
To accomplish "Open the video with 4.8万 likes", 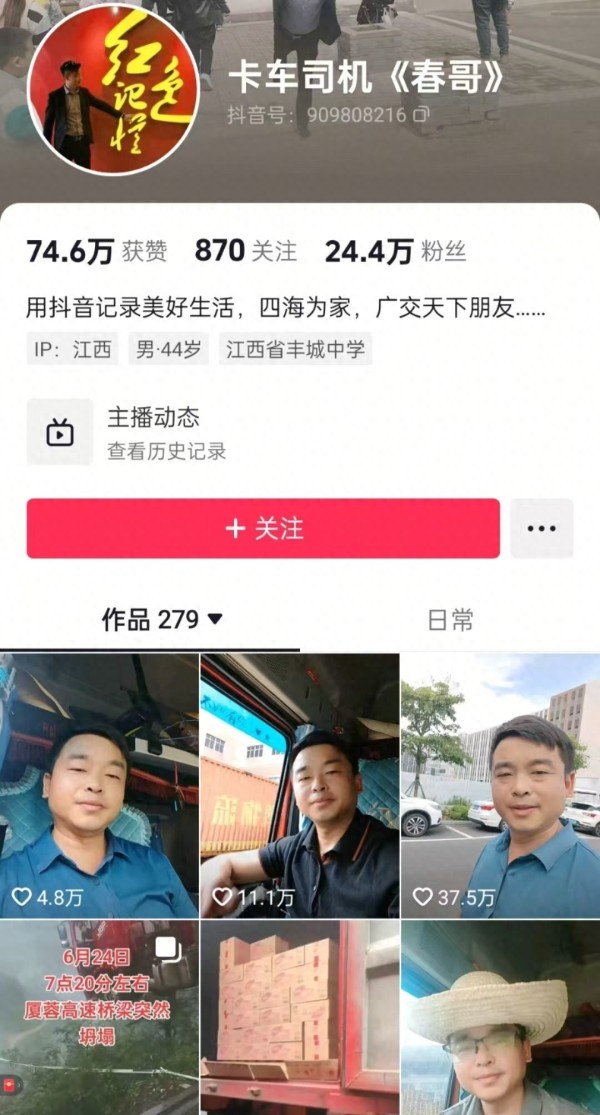I will pos(98,785).
